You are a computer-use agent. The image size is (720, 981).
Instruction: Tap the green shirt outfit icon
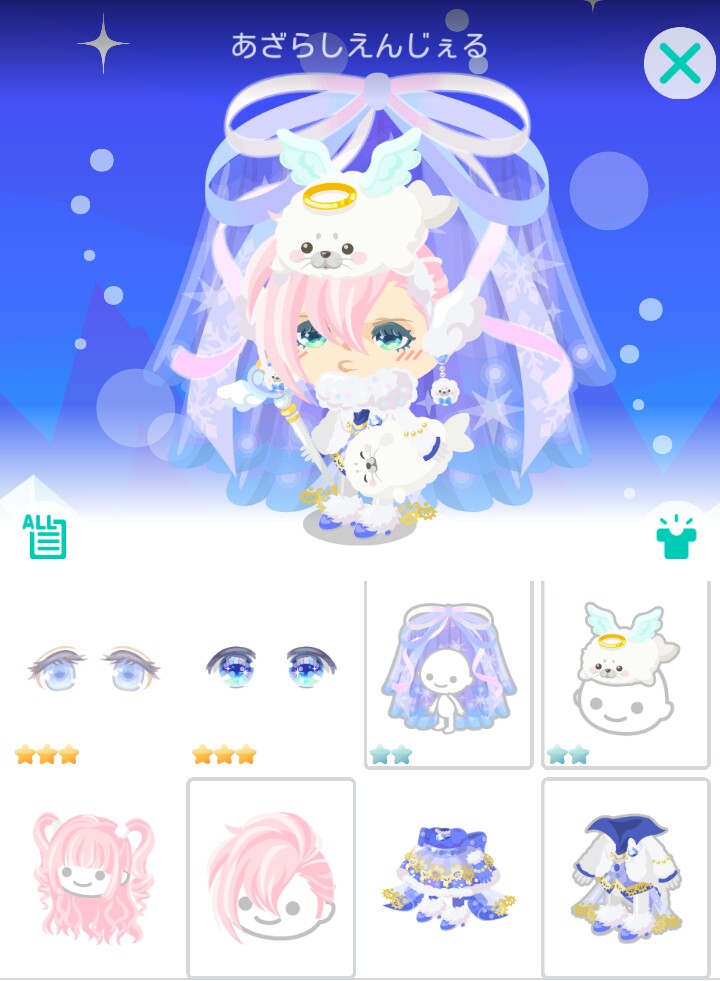click(x=676, y=537)
